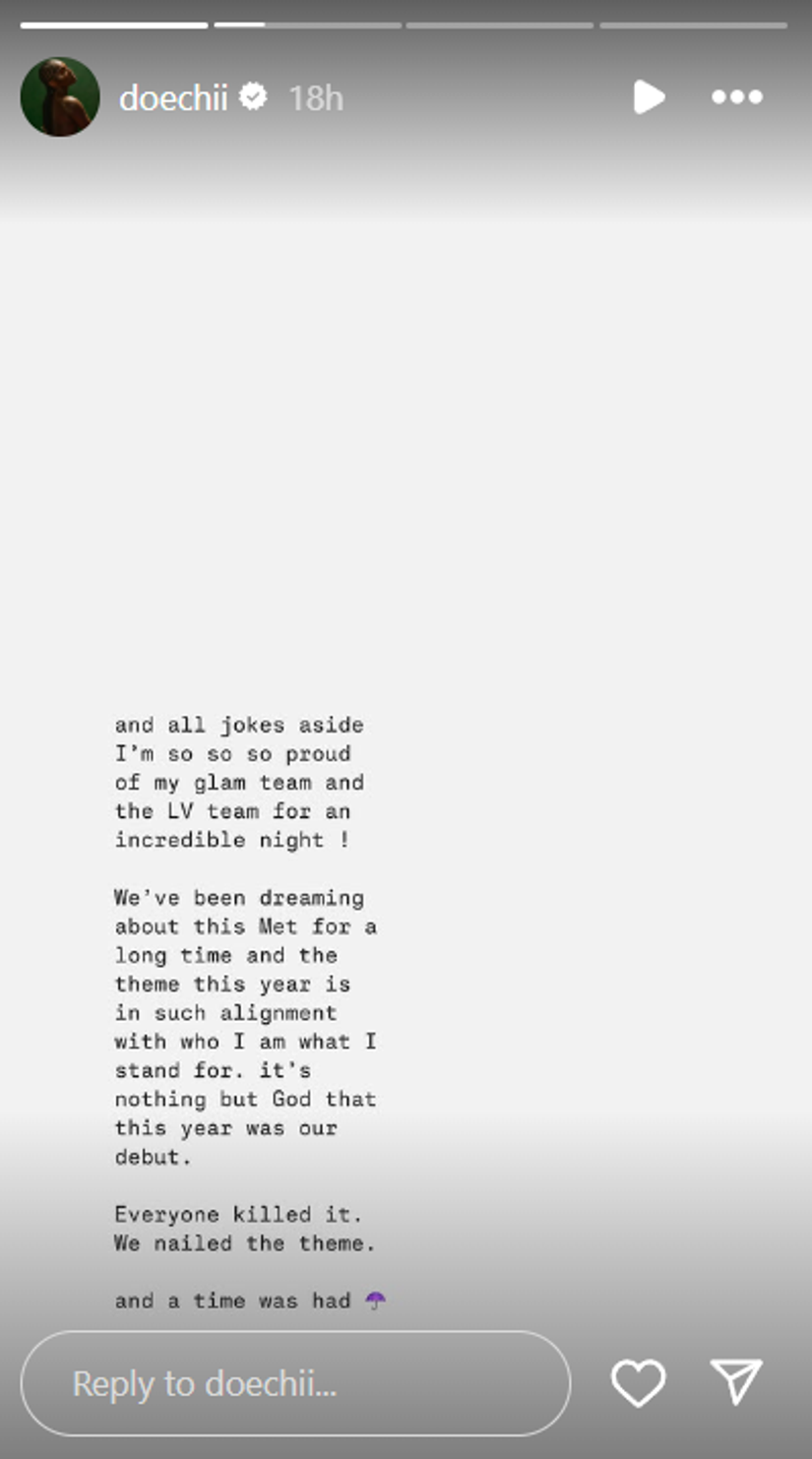Screen dimensions: 812x1459
Task: Tap the doechii username
Action: click(x=173, y=97)
